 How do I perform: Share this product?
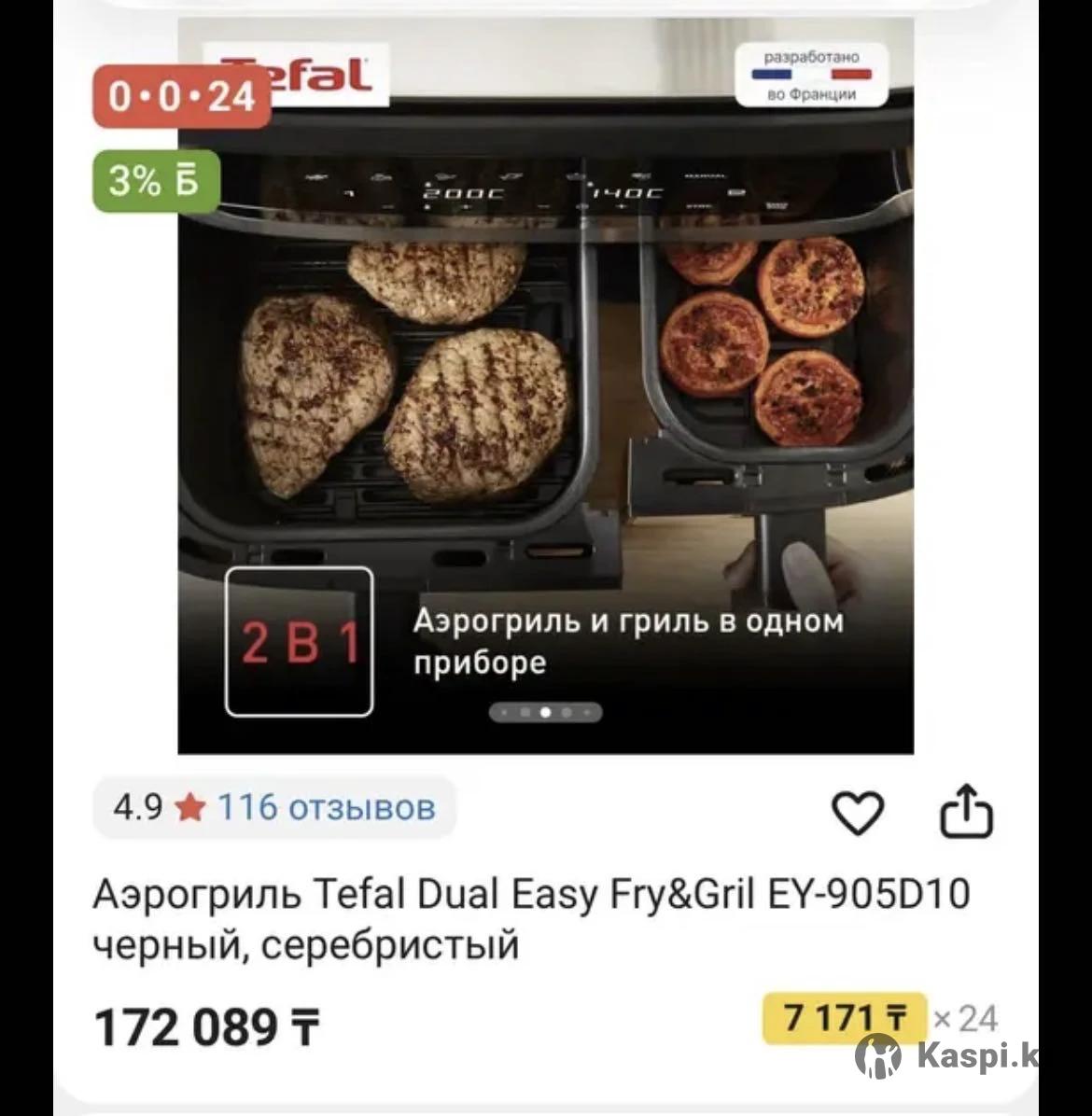pos(965,813)
